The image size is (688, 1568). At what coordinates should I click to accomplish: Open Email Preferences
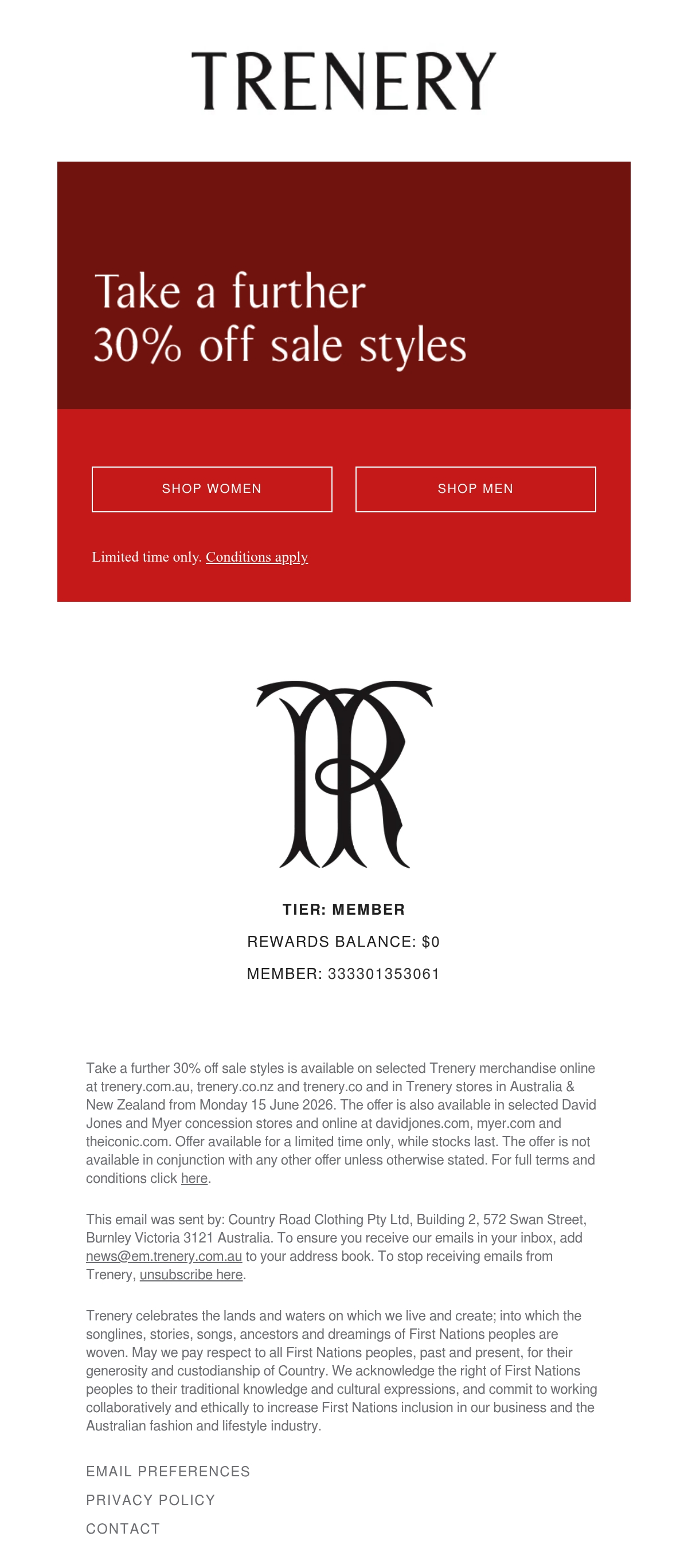pos(168,1471)
